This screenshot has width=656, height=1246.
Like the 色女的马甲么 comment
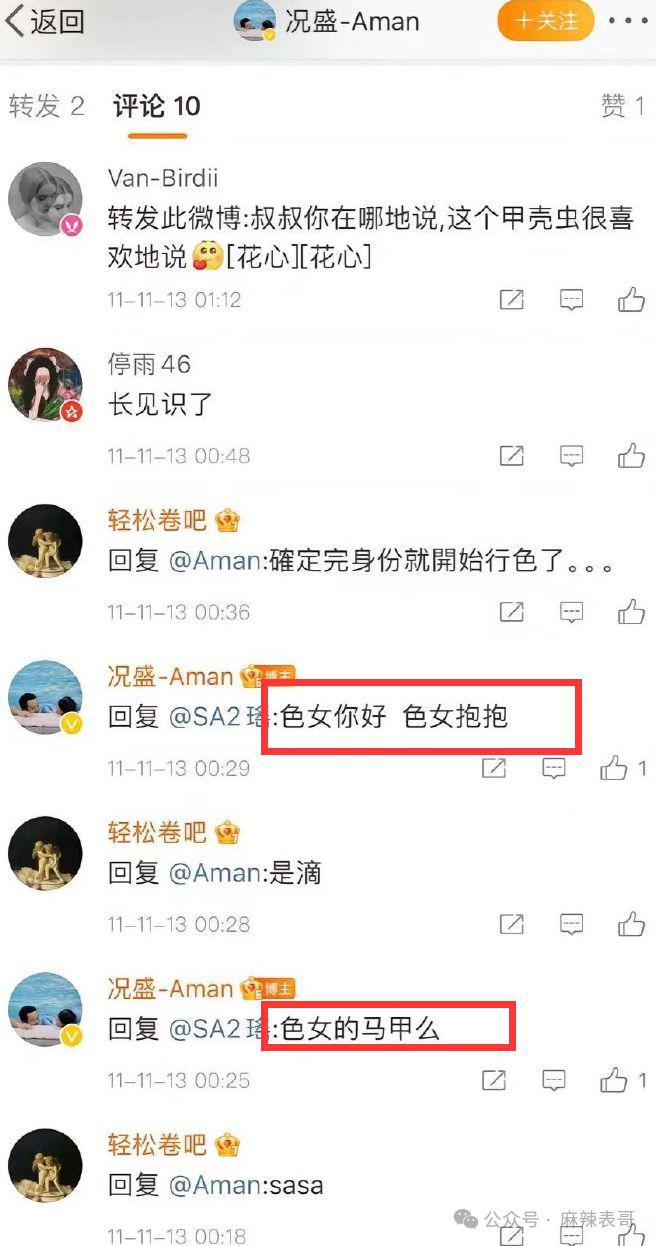[614, 1080]
